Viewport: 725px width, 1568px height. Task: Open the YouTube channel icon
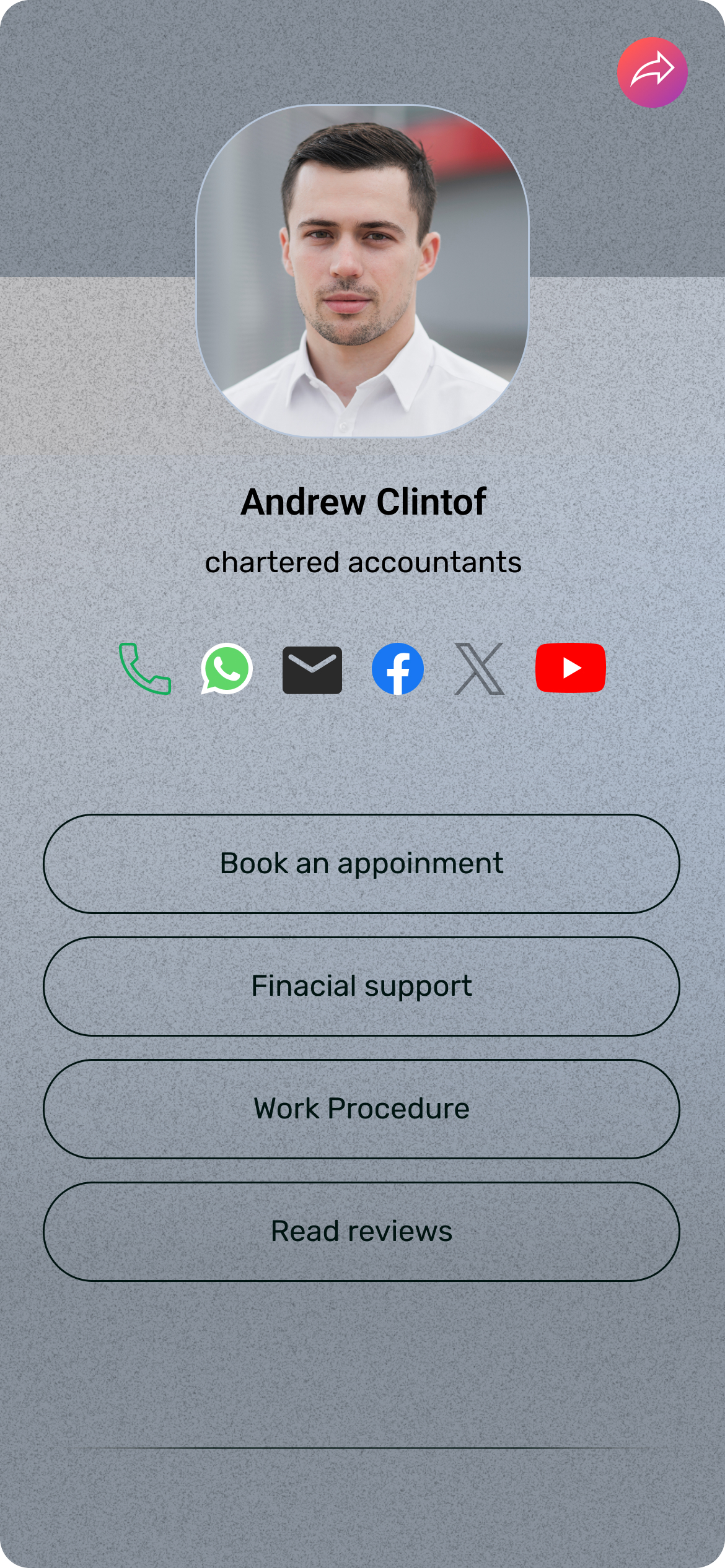click(570, 668)
